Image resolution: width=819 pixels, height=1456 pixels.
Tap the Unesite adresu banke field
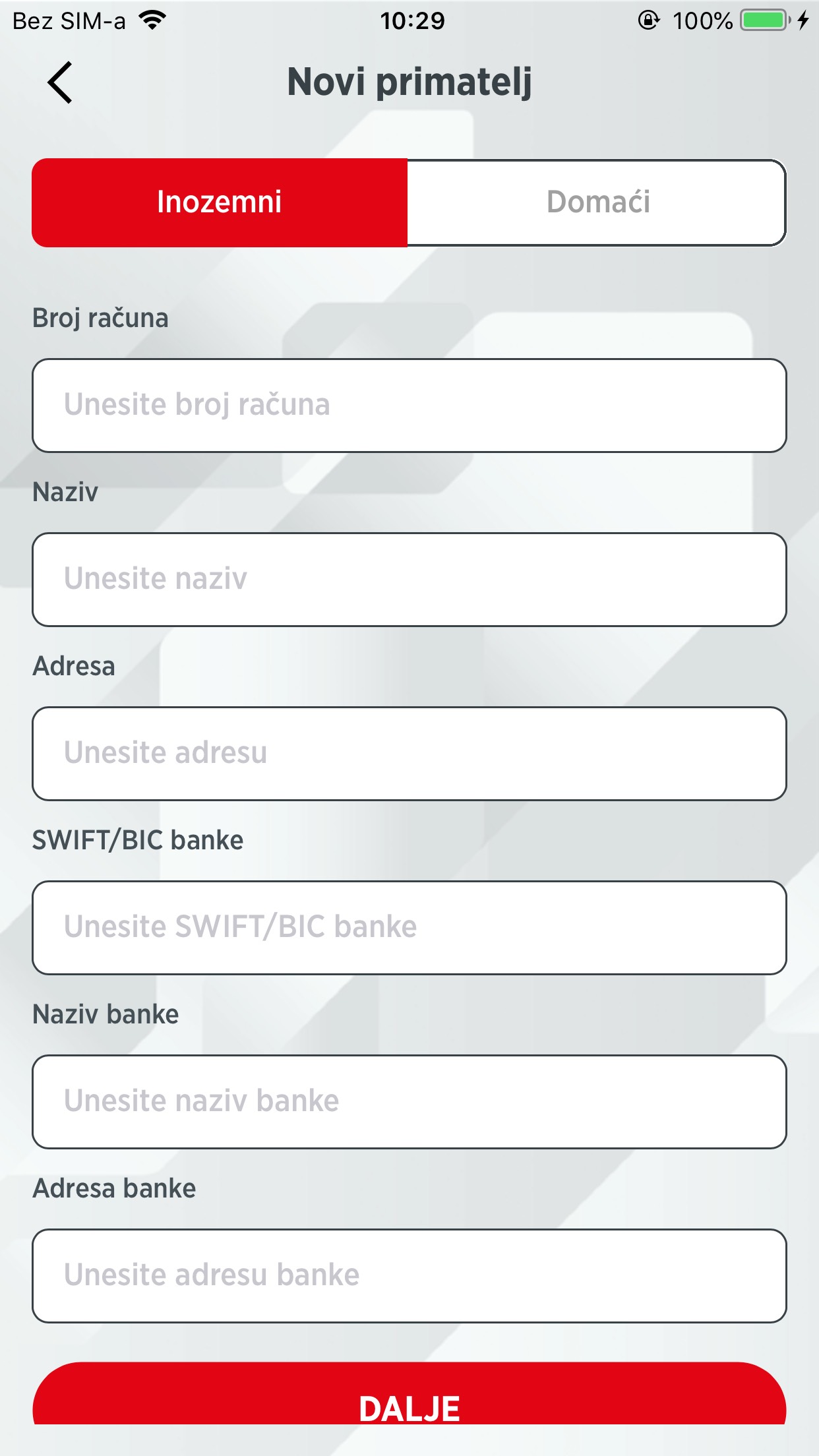tap(409, 1276)
